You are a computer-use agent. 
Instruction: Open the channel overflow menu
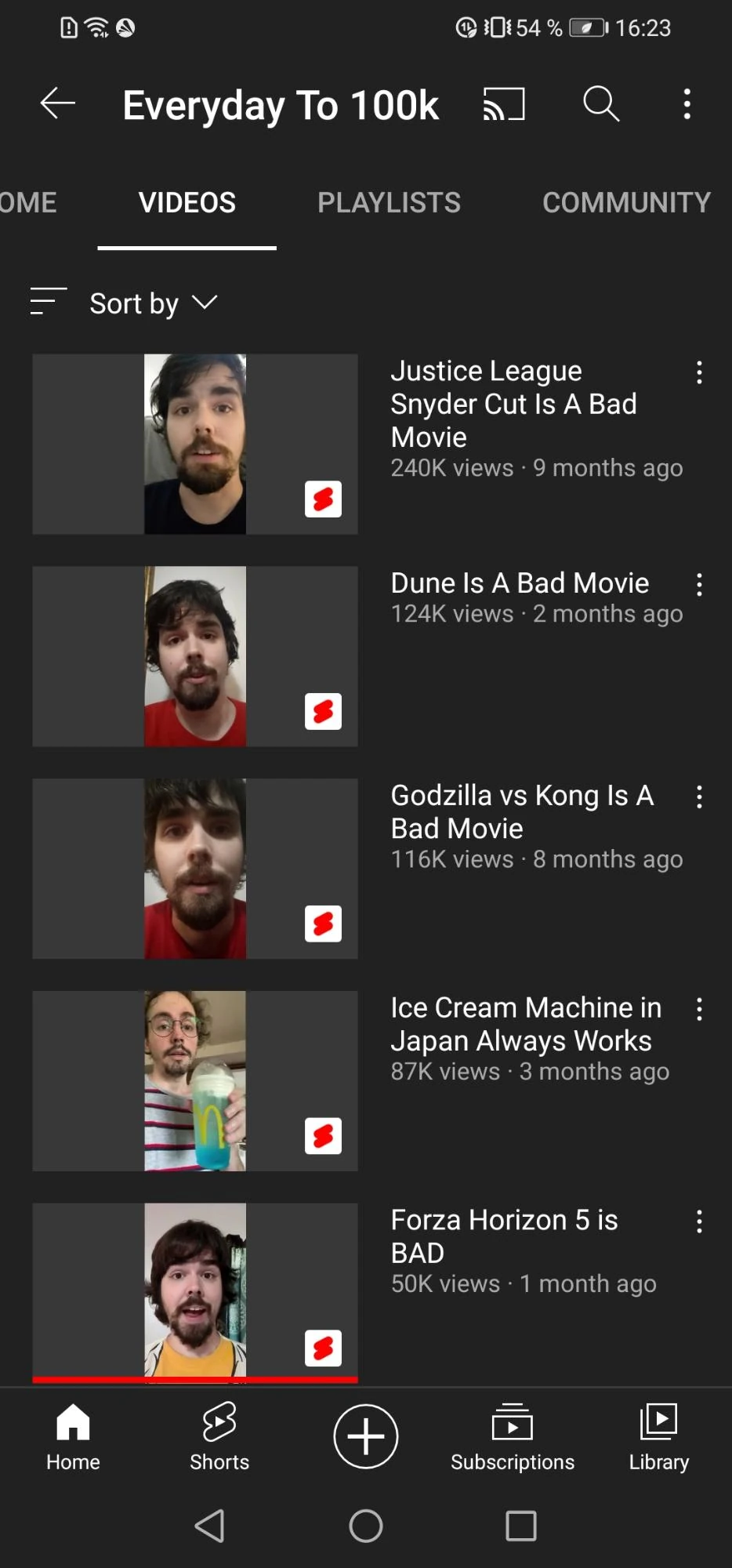tap(687, 104)
